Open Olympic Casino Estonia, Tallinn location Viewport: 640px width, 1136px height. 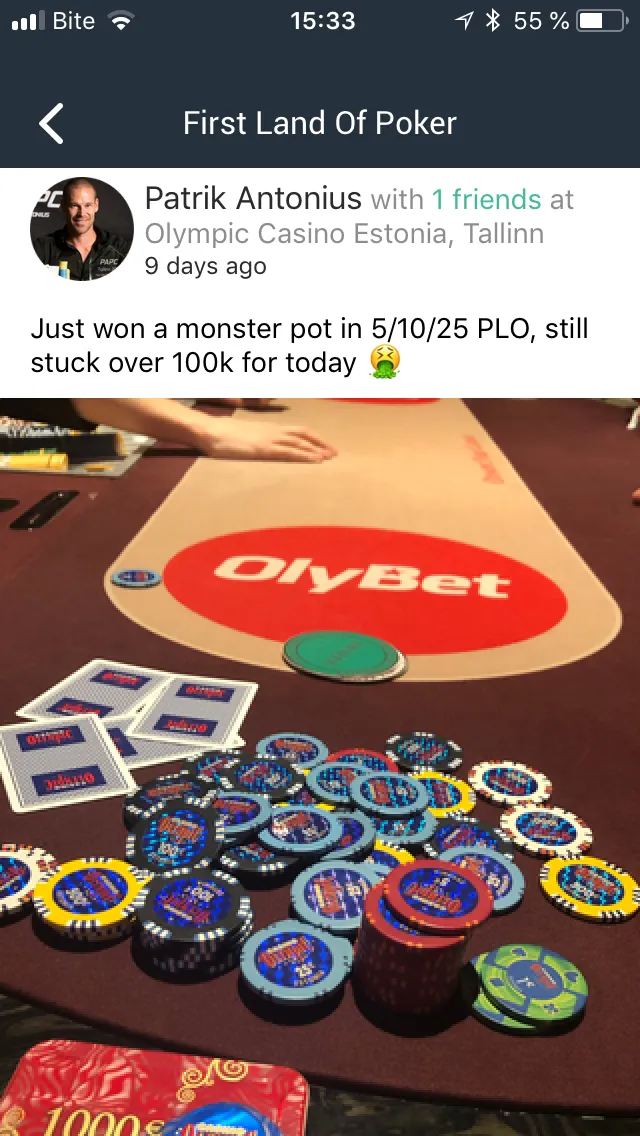[x=344, y=234]
